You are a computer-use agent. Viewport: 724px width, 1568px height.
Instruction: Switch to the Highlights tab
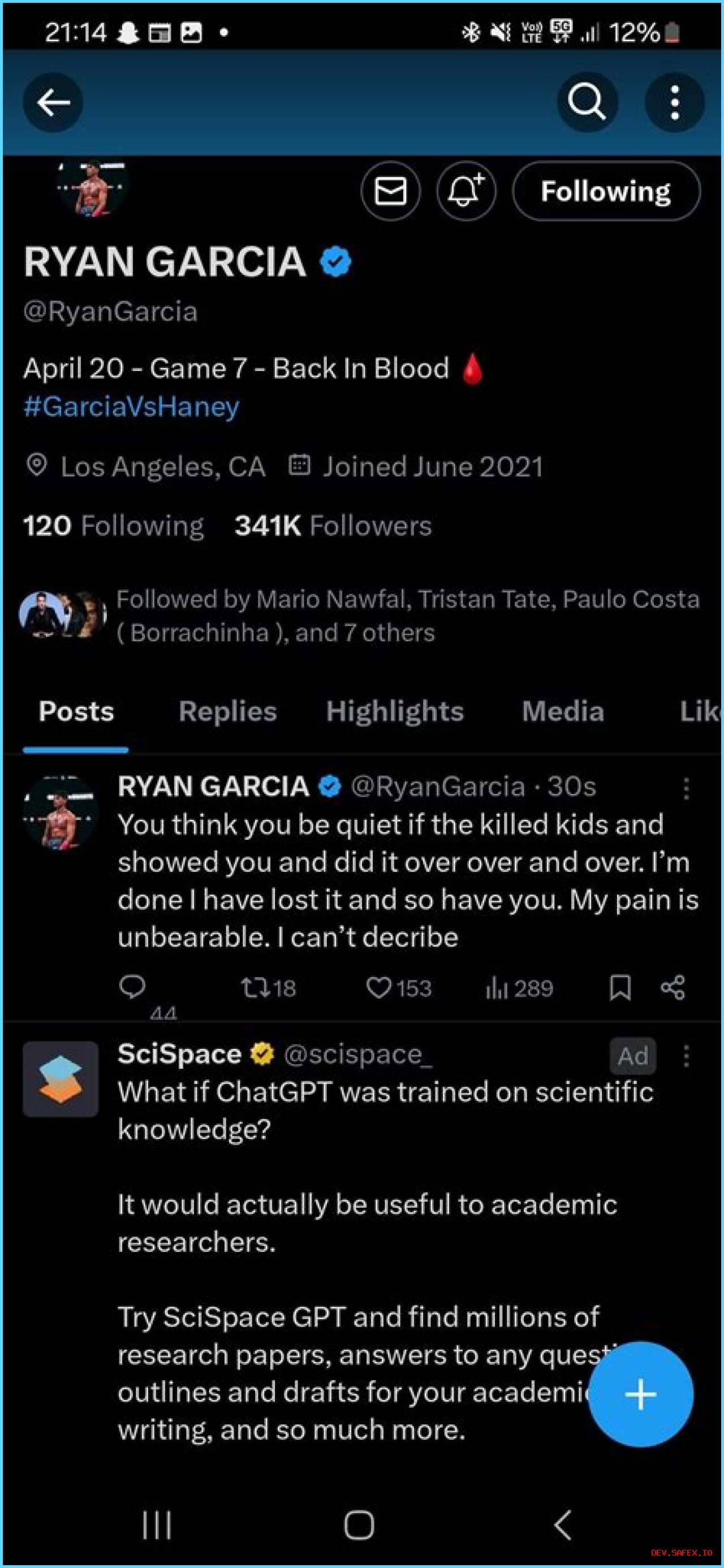[395, 711]
